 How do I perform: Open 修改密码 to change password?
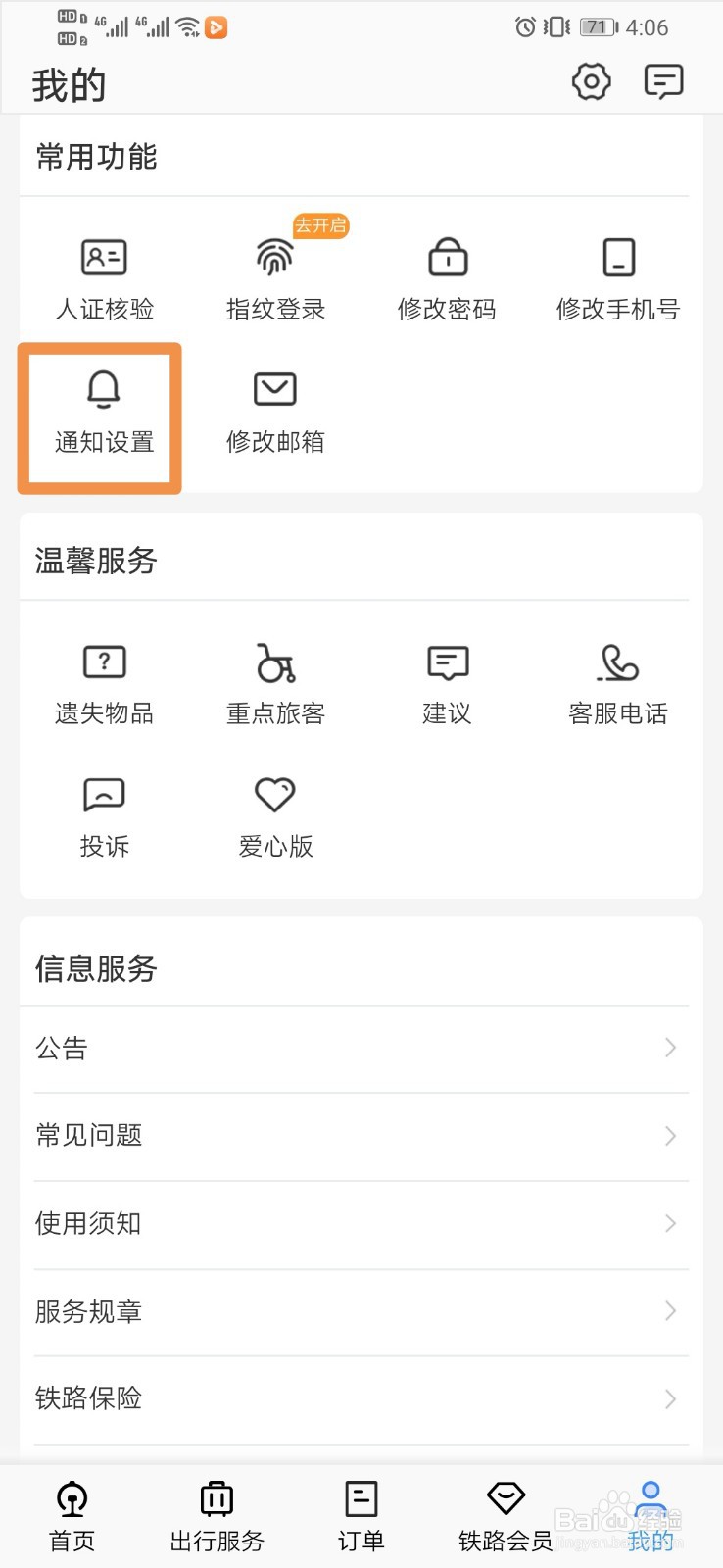point(447,274)
